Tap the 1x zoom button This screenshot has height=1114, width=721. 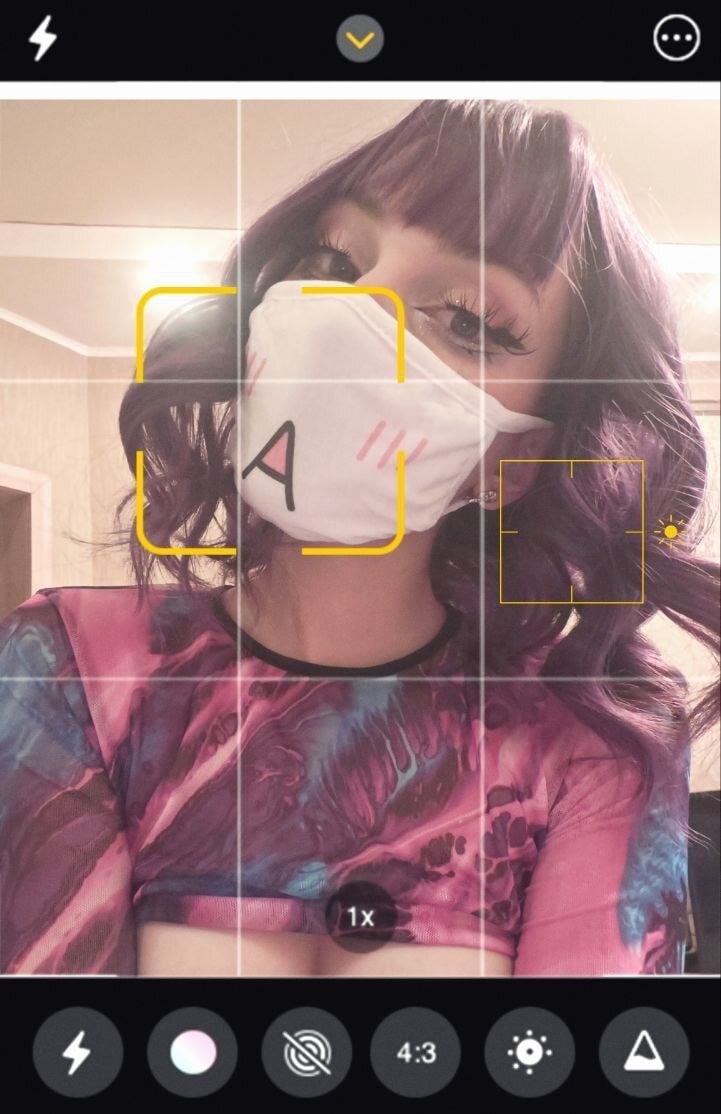tap(360, 916)
